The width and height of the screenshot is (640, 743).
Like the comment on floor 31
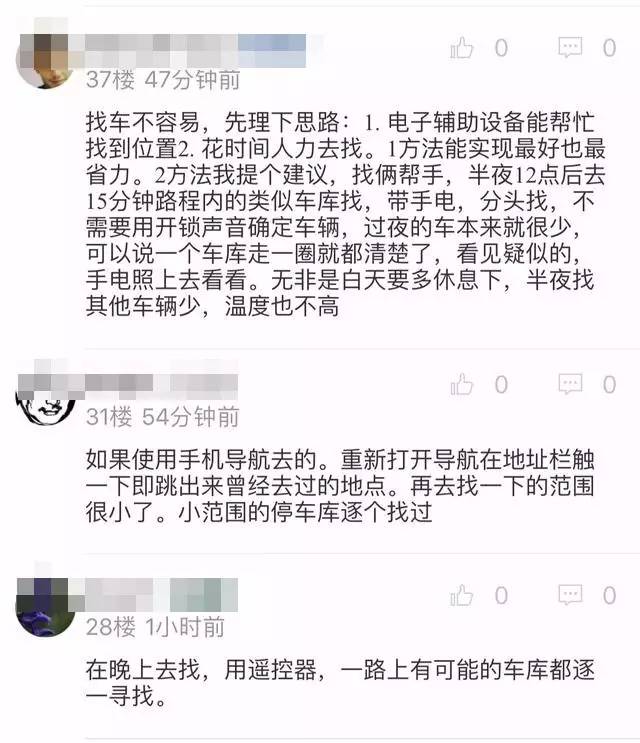(x=462, y=385)
